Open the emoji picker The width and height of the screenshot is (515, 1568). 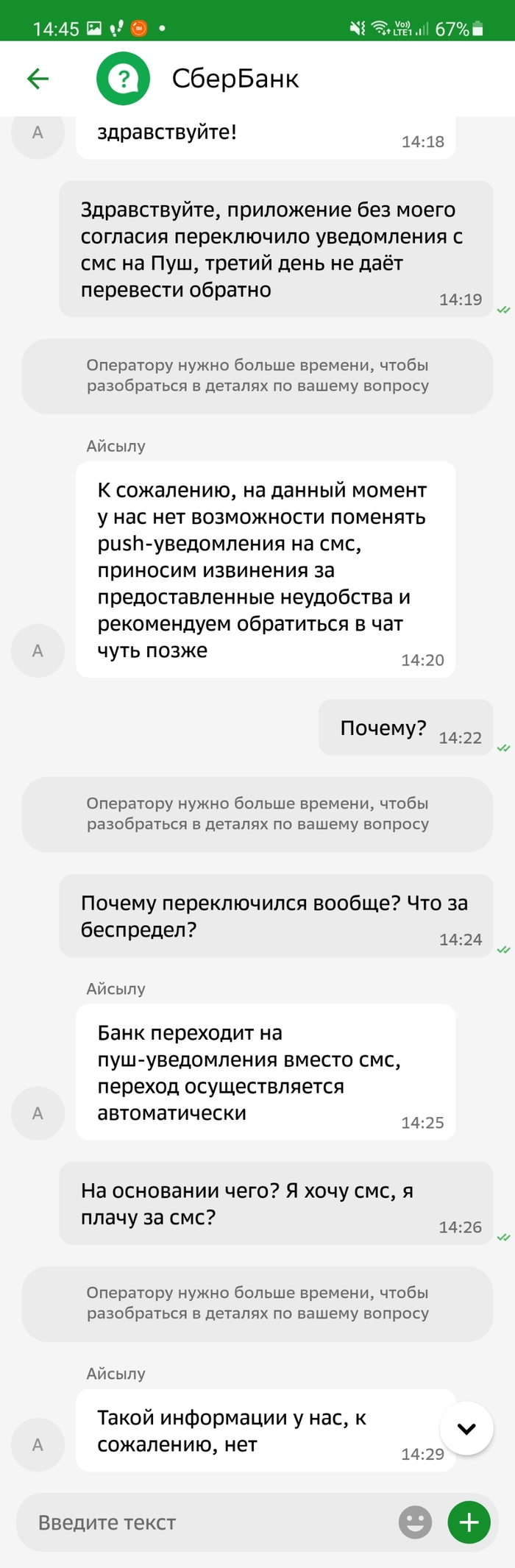click(415, 1522)
